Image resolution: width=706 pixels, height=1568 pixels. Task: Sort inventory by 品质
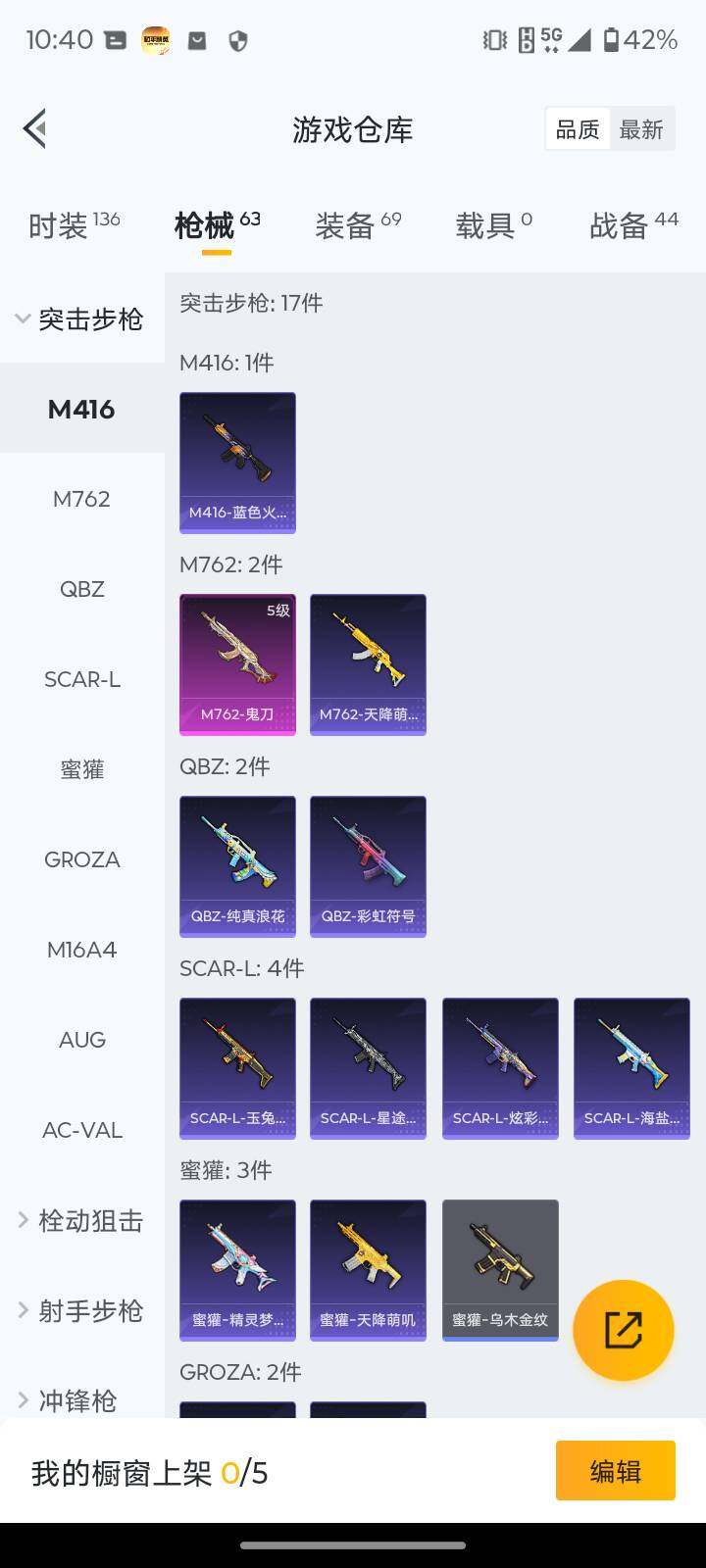pyautogui.click(x=578, y=129)
